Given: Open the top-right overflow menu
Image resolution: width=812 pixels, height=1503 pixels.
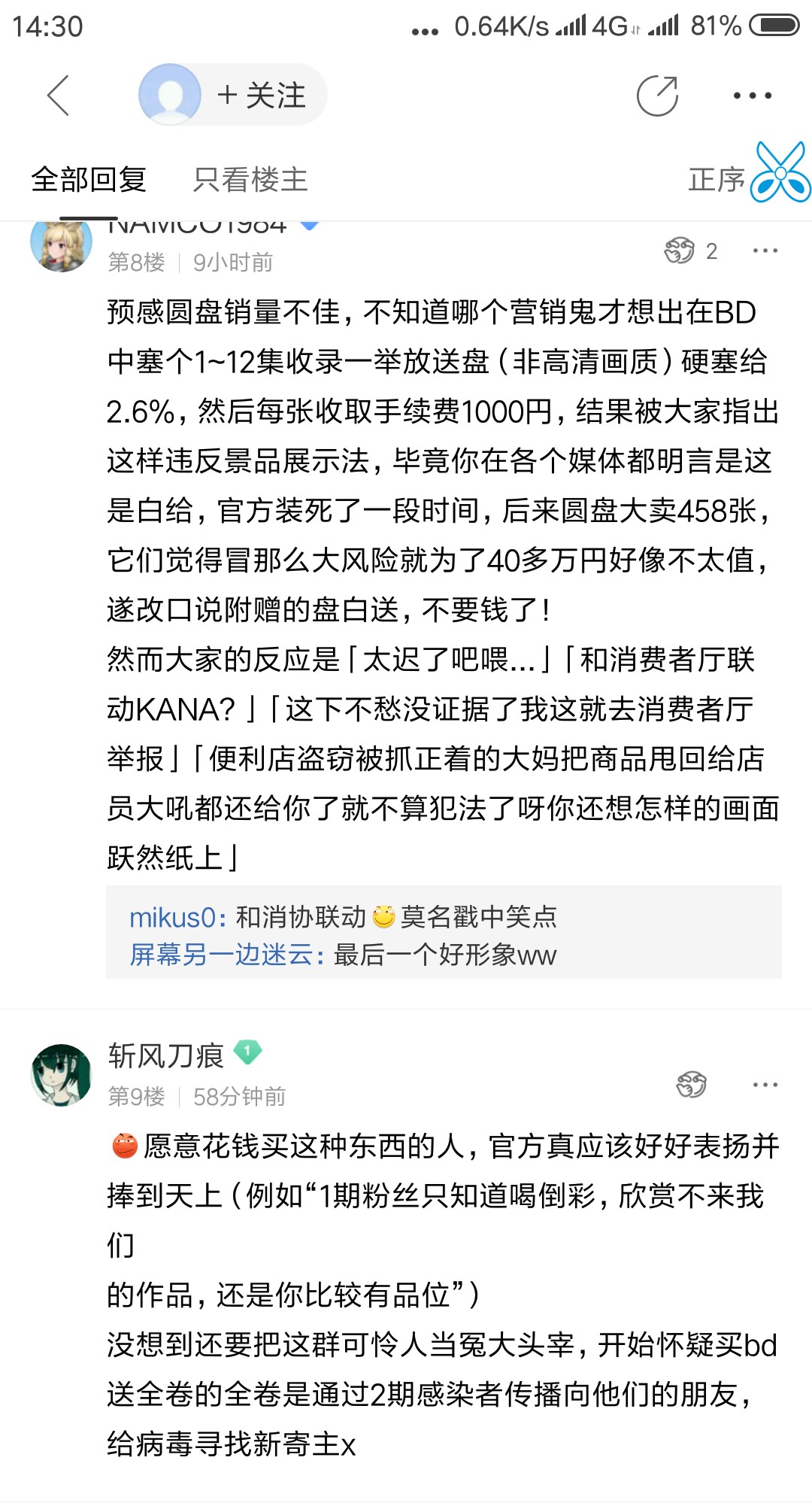Looking at the screenshot, I should pos(753,96).
